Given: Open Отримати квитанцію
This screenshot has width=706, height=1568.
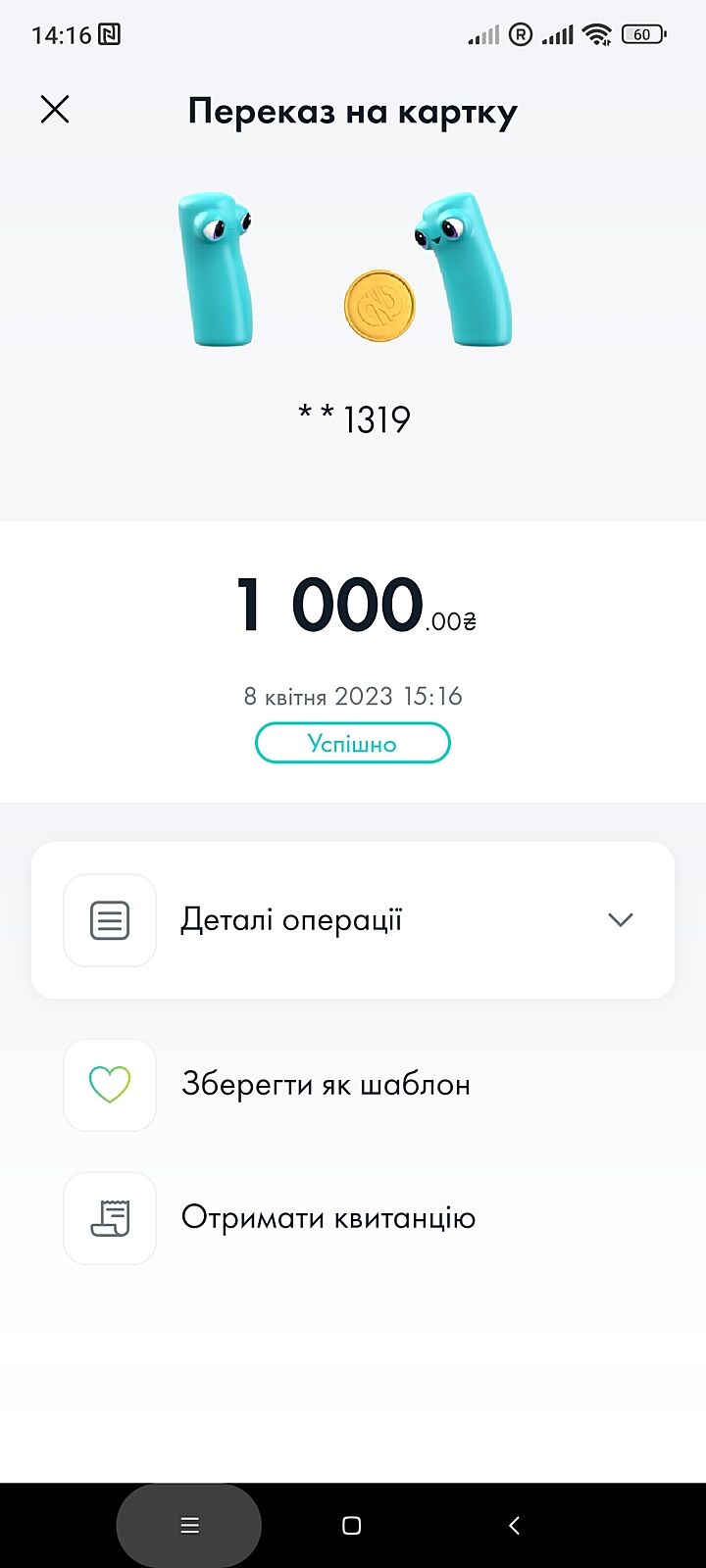Looking at the screenshot, I should [328, 1218].
